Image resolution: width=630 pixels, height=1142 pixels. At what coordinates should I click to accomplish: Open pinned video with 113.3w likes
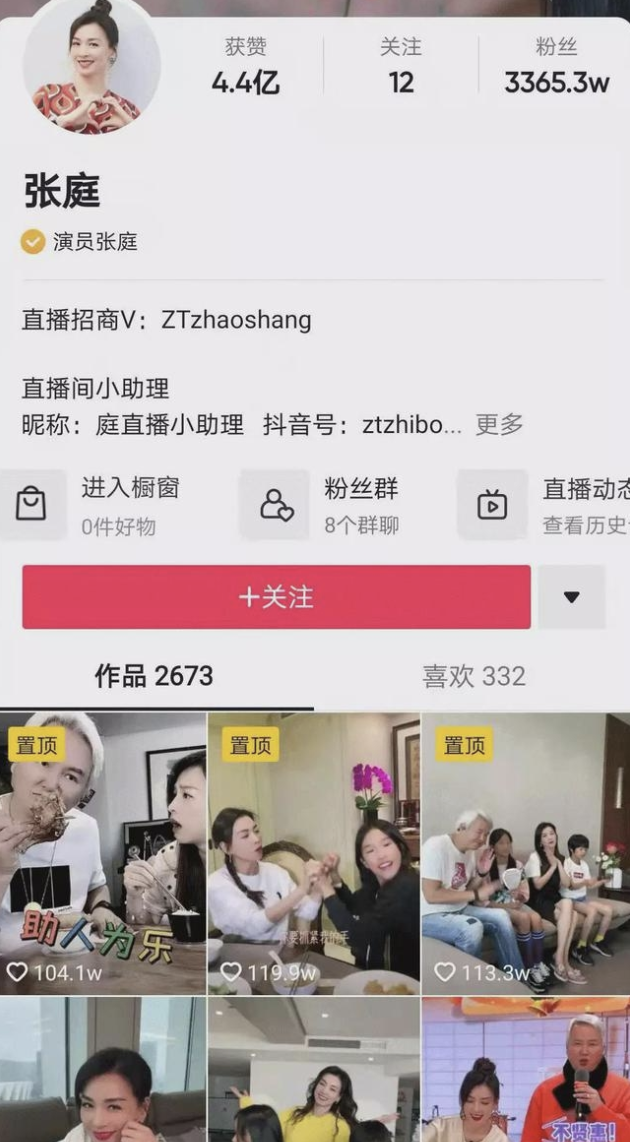tap(525, 850)
